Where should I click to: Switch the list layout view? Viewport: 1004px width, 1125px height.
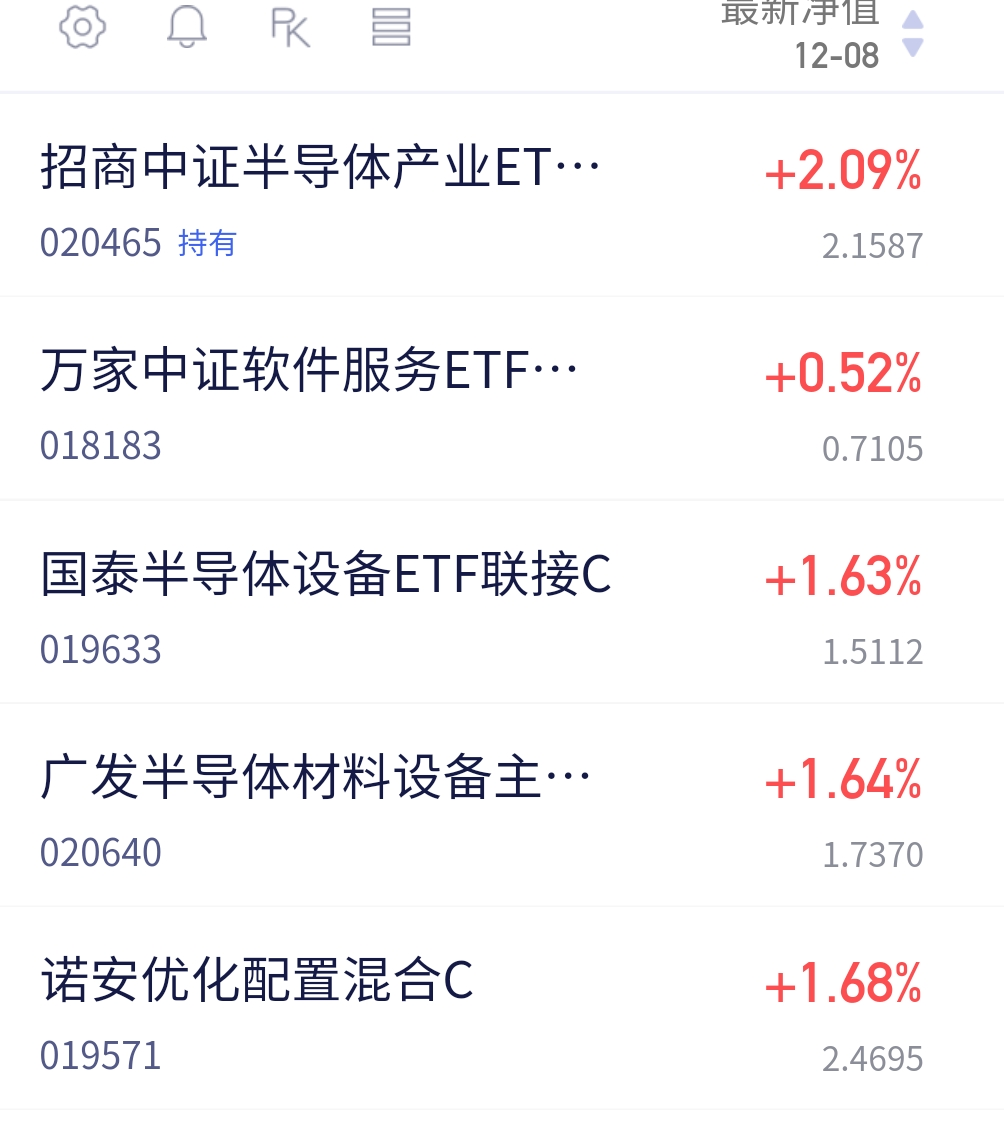[391, 27]
